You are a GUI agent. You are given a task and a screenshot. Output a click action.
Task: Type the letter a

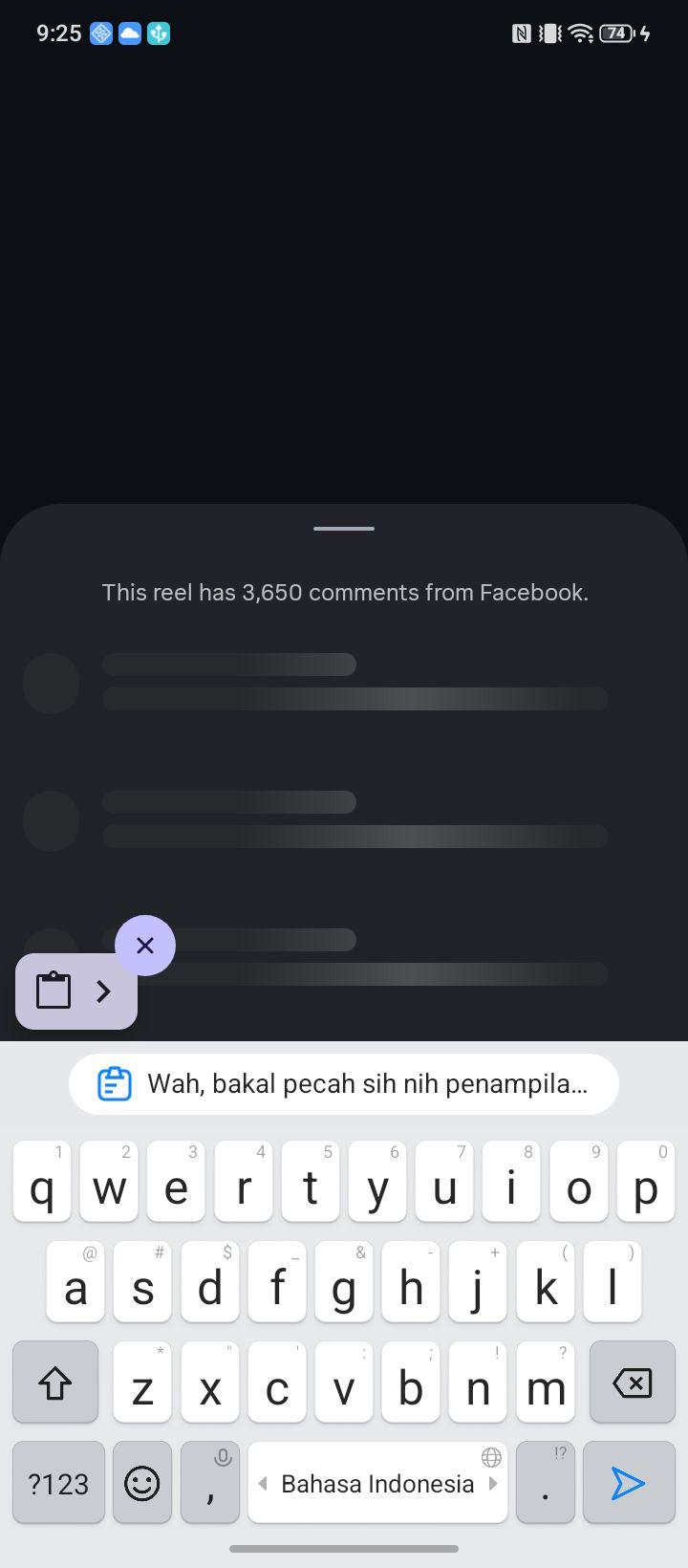[x=75, y=1281]
